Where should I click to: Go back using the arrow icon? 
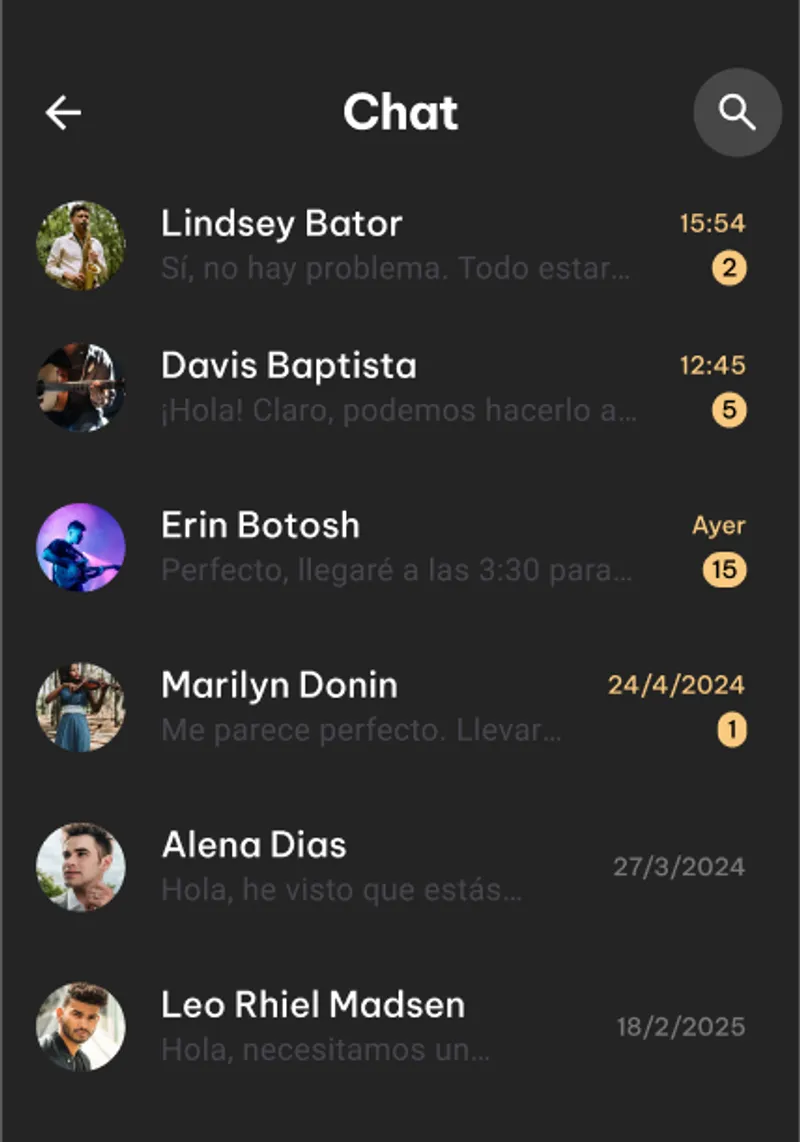click(63, 113)
